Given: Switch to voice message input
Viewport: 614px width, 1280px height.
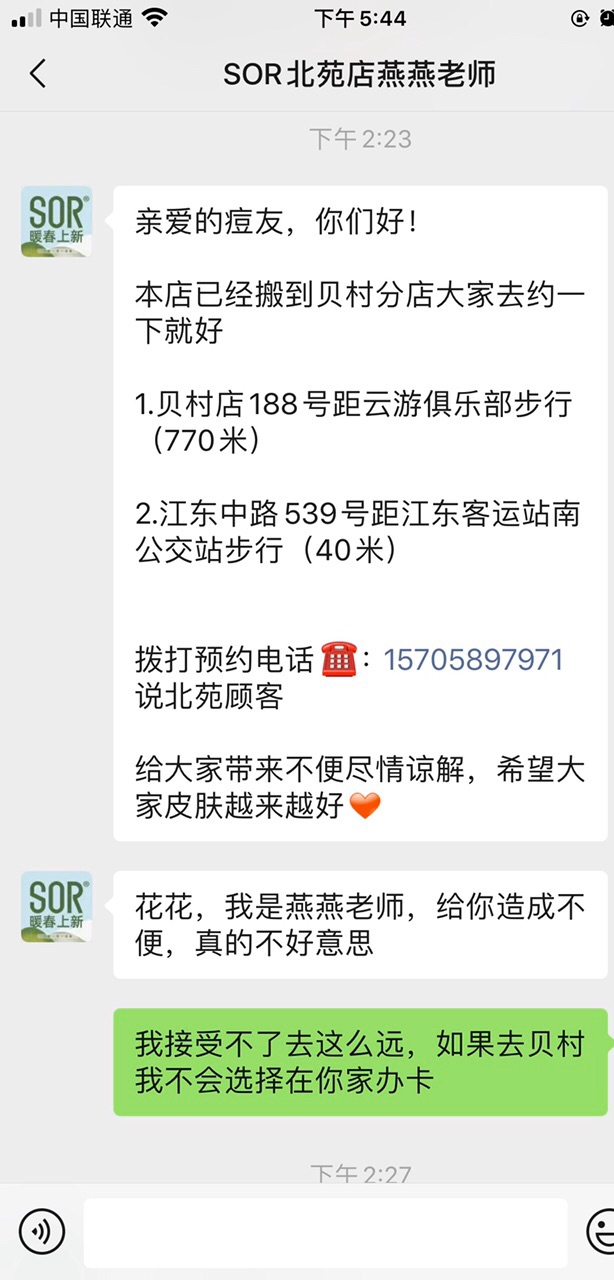Looking at the screenshot, I should (42, 1231).
